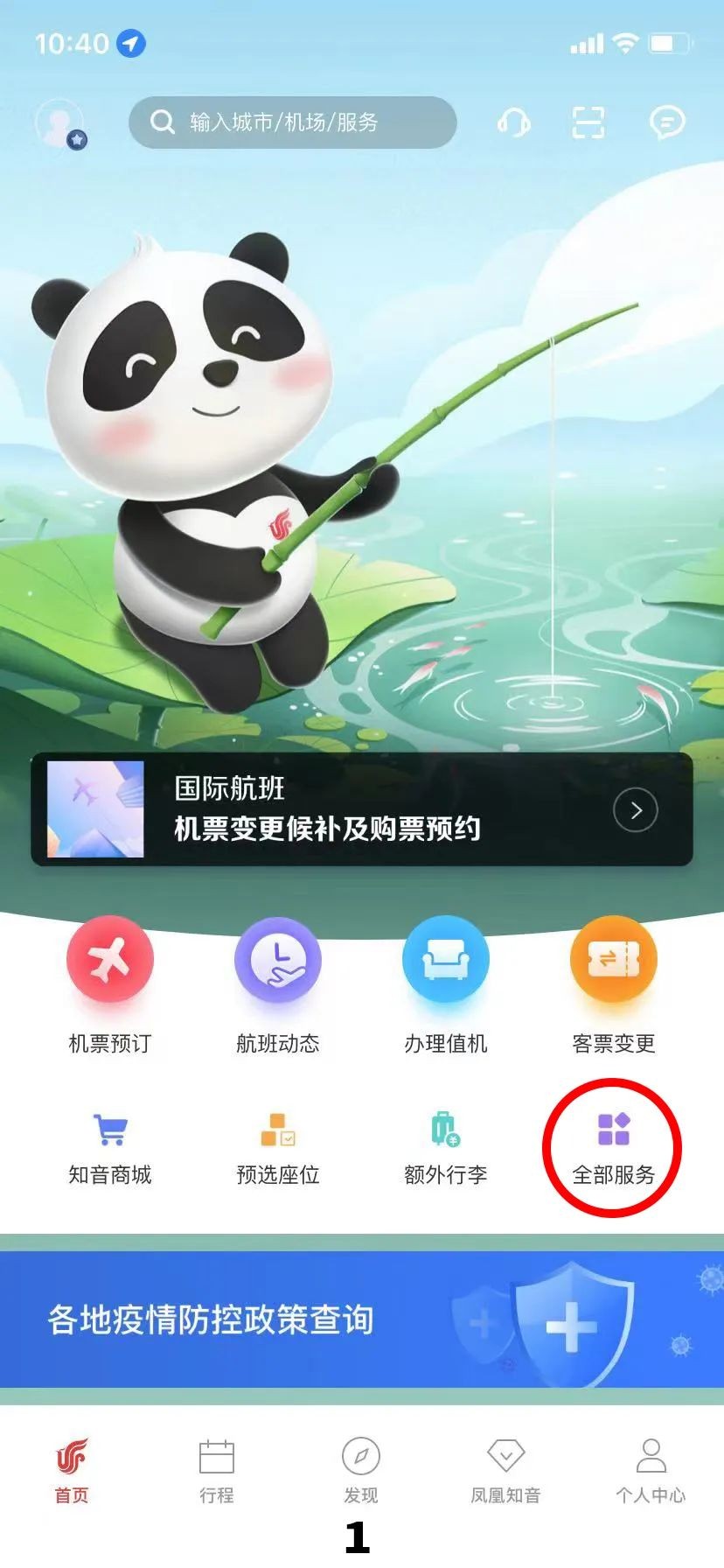The image size is (724, 1568).
Task: Open the messages chat bubble icon
Action: point(667,122)
